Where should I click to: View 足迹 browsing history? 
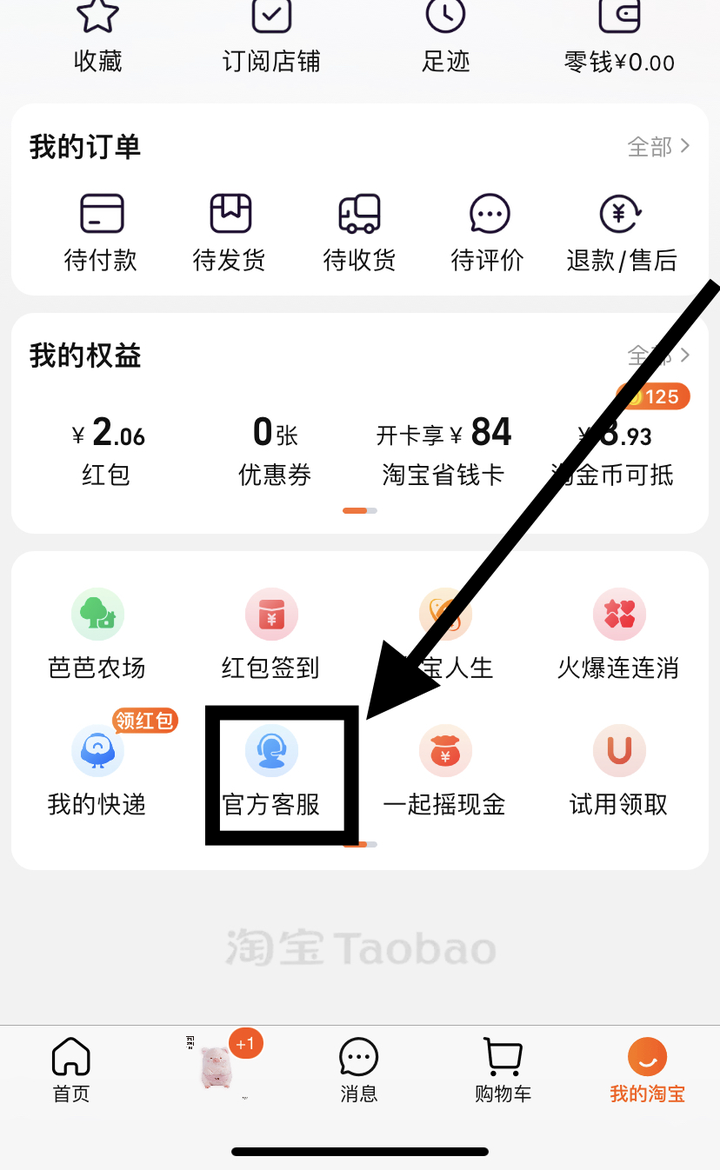tap(445, 38)
